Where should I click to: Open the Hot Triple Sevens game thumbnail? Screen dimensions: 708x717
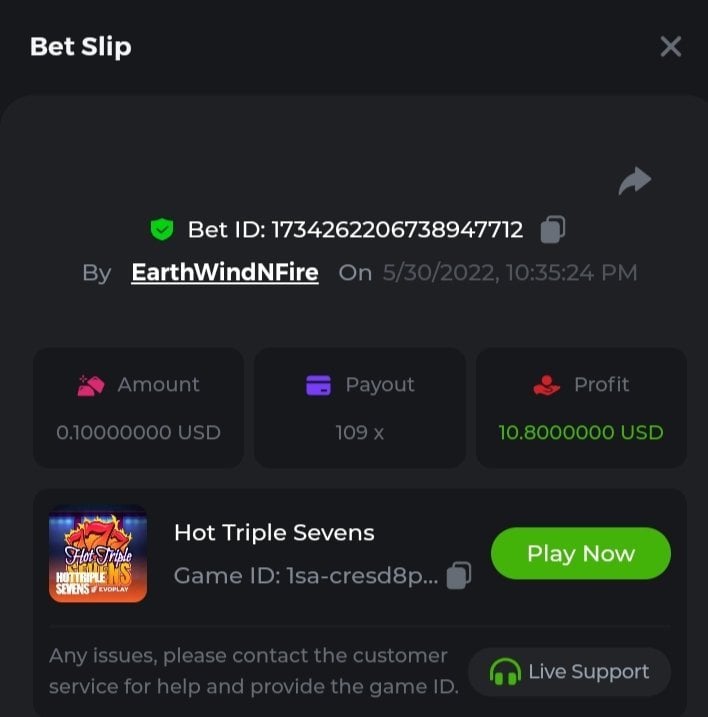coord(98,554)
